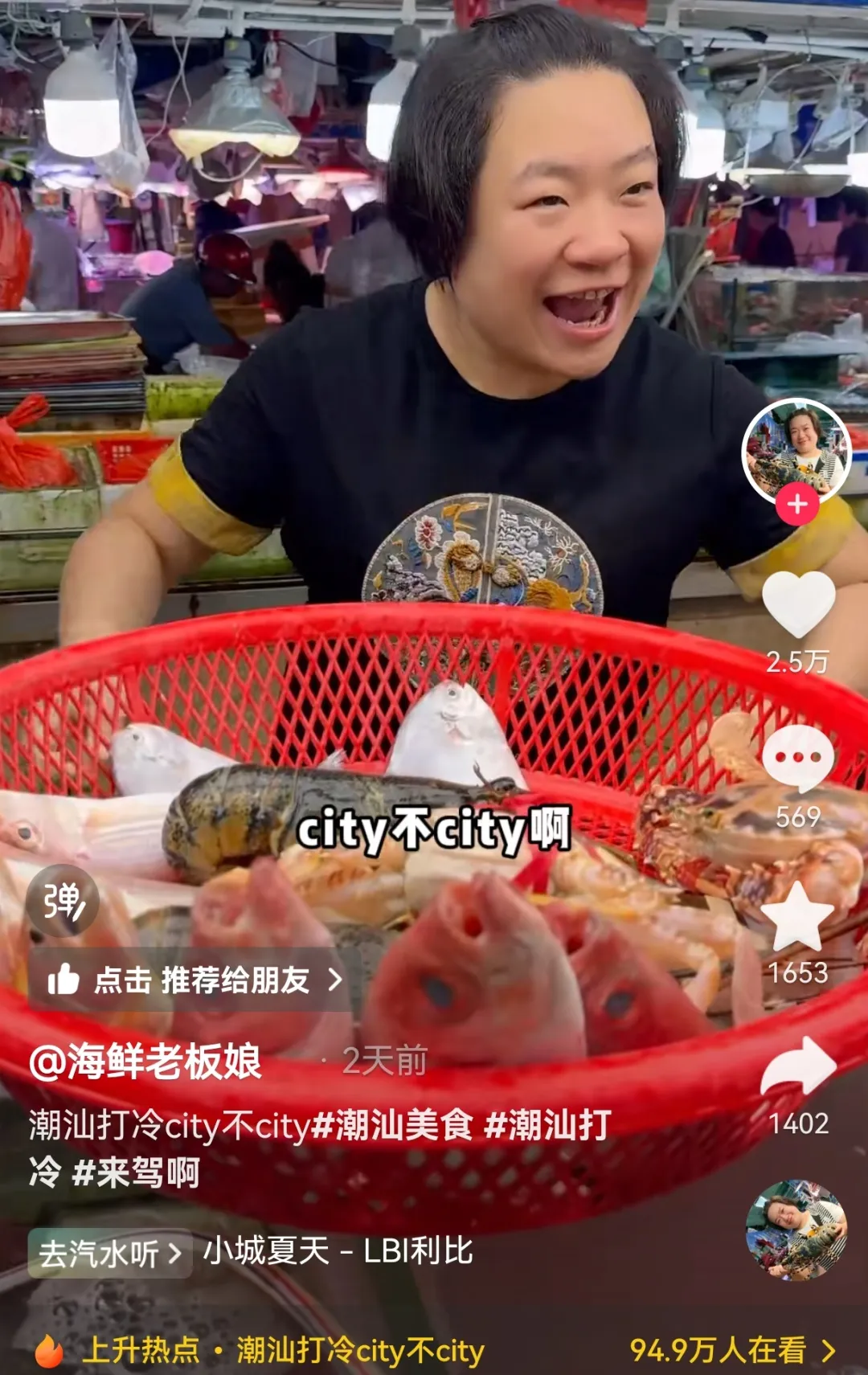868x1375 pixels.
Task: Open the spinning music disc
Action: [796, 1230]
